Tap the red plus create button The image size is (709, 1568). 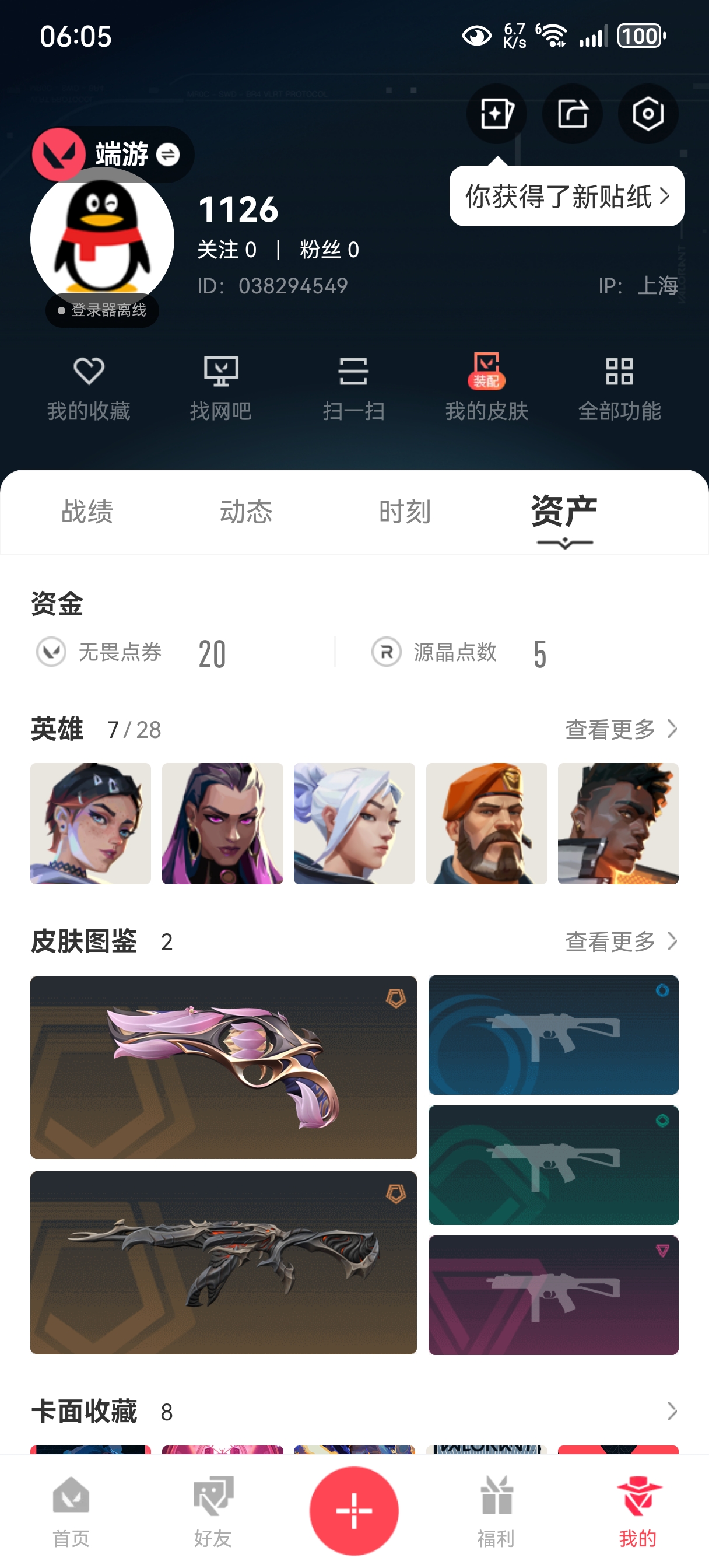353,1511
